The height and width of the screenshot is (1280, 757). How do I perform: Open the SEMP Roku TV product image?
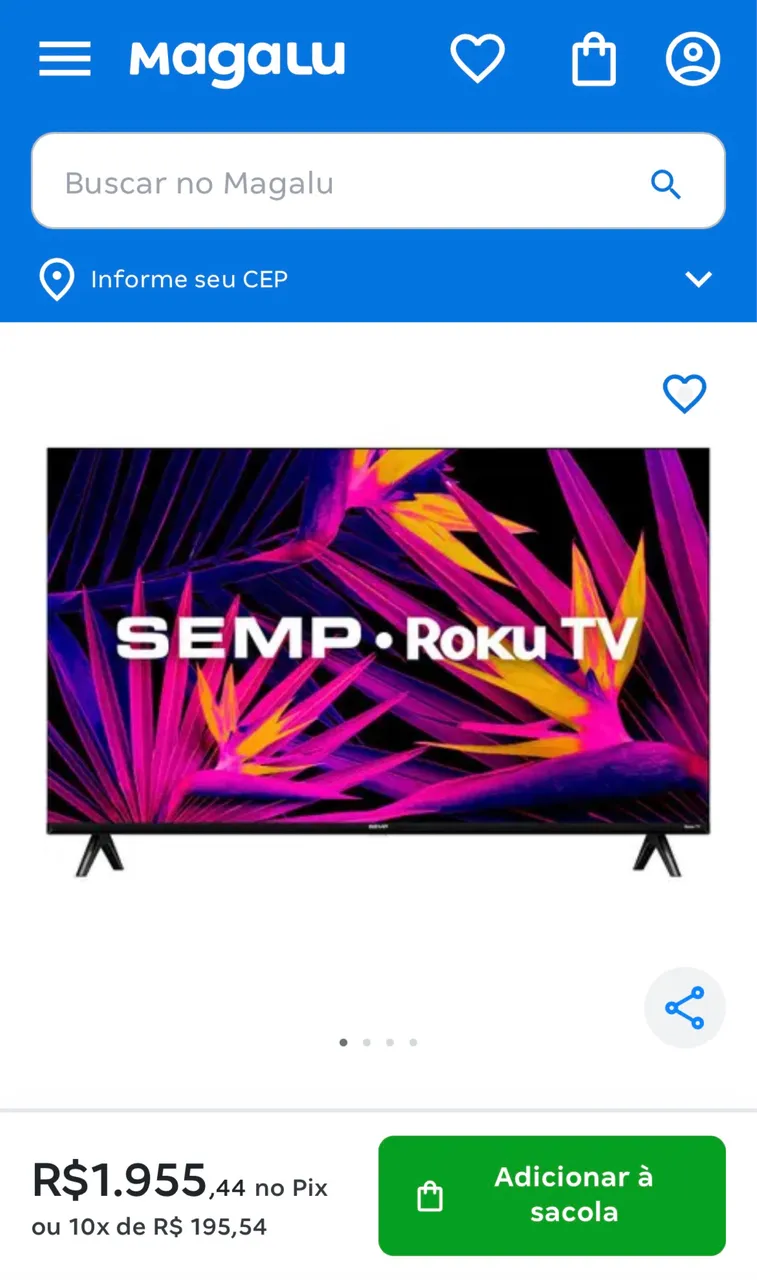[378, 660]
